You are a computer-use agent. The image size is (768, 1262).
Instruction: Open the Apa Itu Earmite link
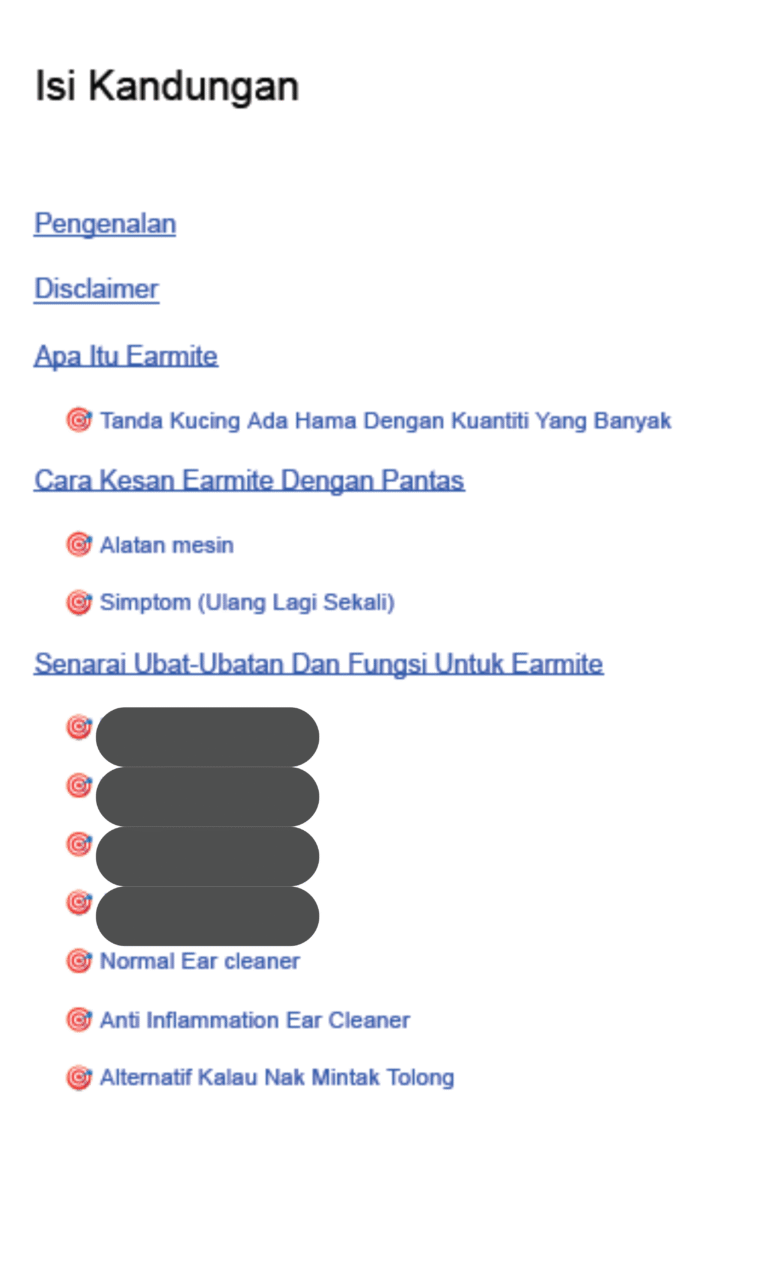tap(126, 356)
